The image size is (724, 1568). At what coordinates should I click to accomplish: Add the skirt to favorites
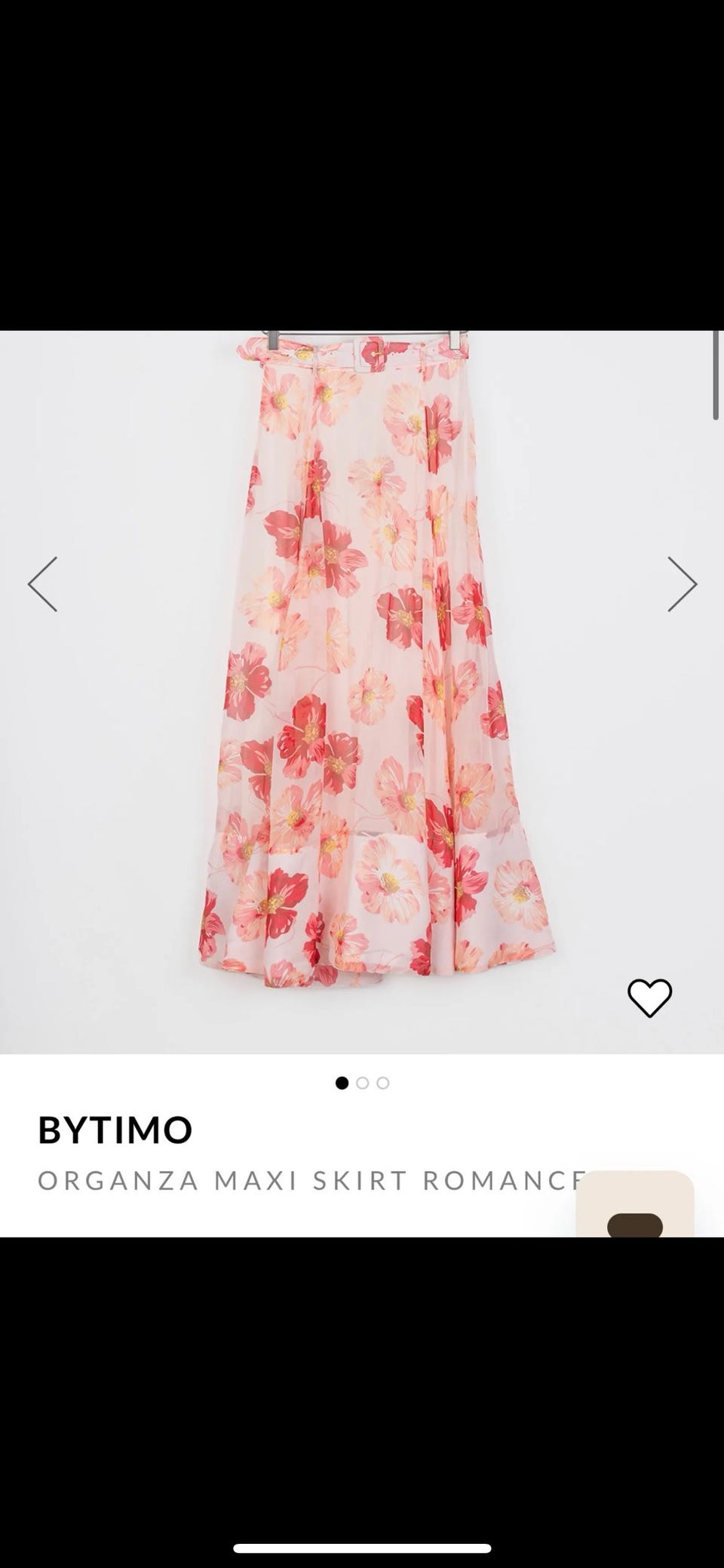coord(649,998)
